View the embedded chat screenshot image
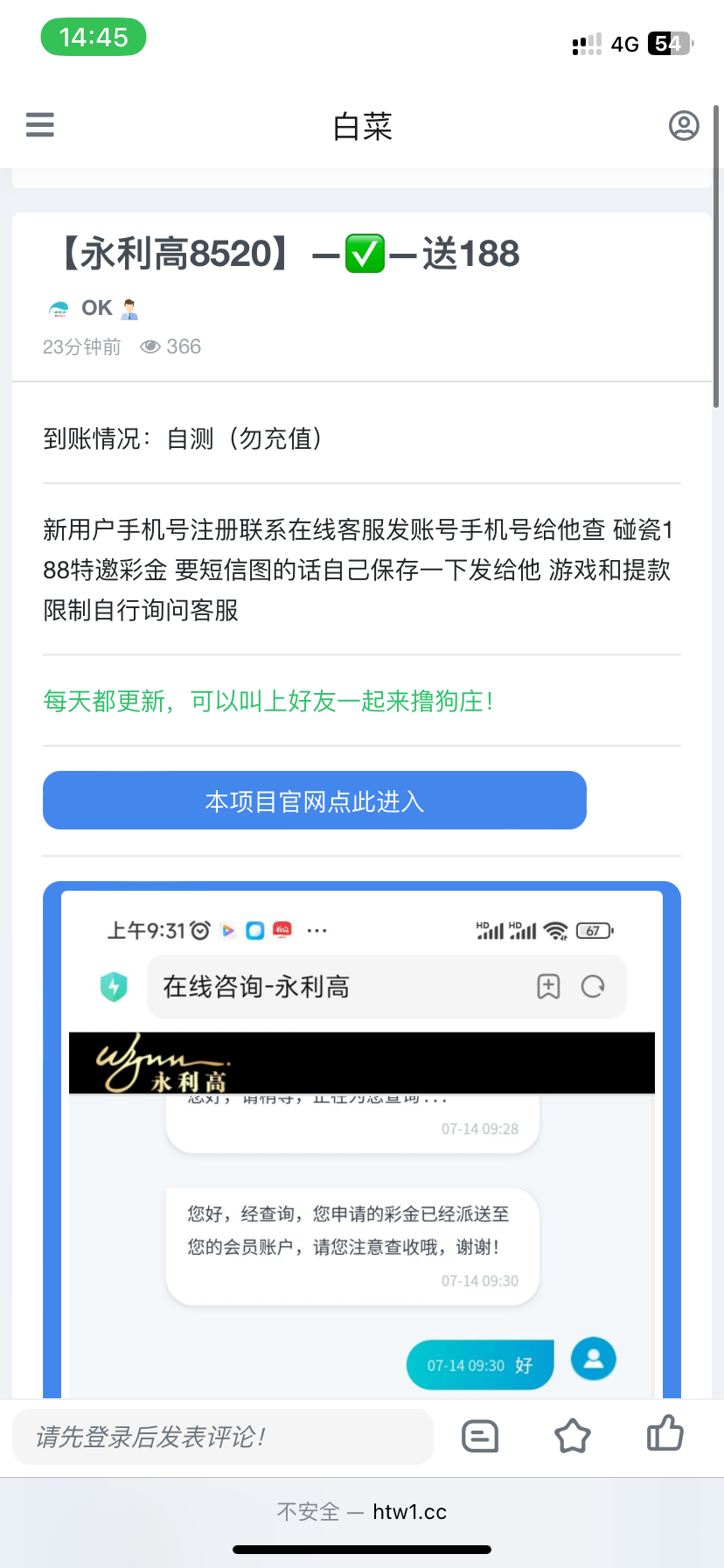The width and height of the screenshot is (724, 1568). pos(361,1137)
